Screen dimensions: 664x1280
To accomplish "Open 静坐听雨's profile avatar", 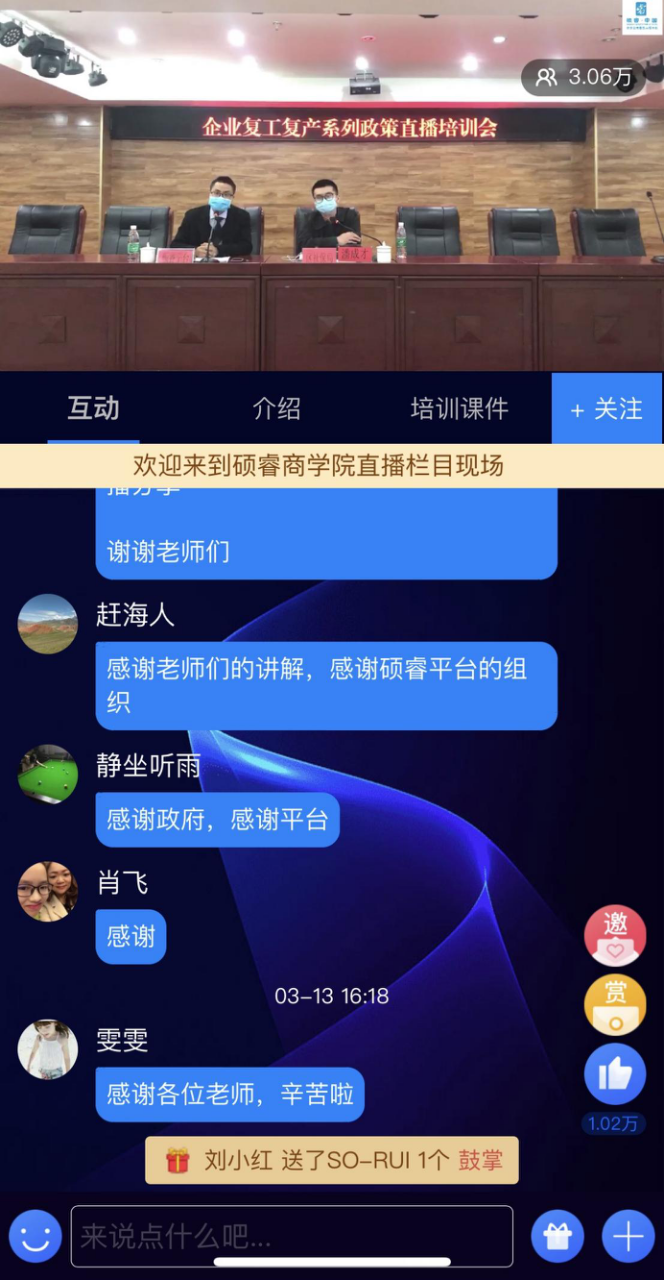I will pyautogui.click(x=48, y=774).
